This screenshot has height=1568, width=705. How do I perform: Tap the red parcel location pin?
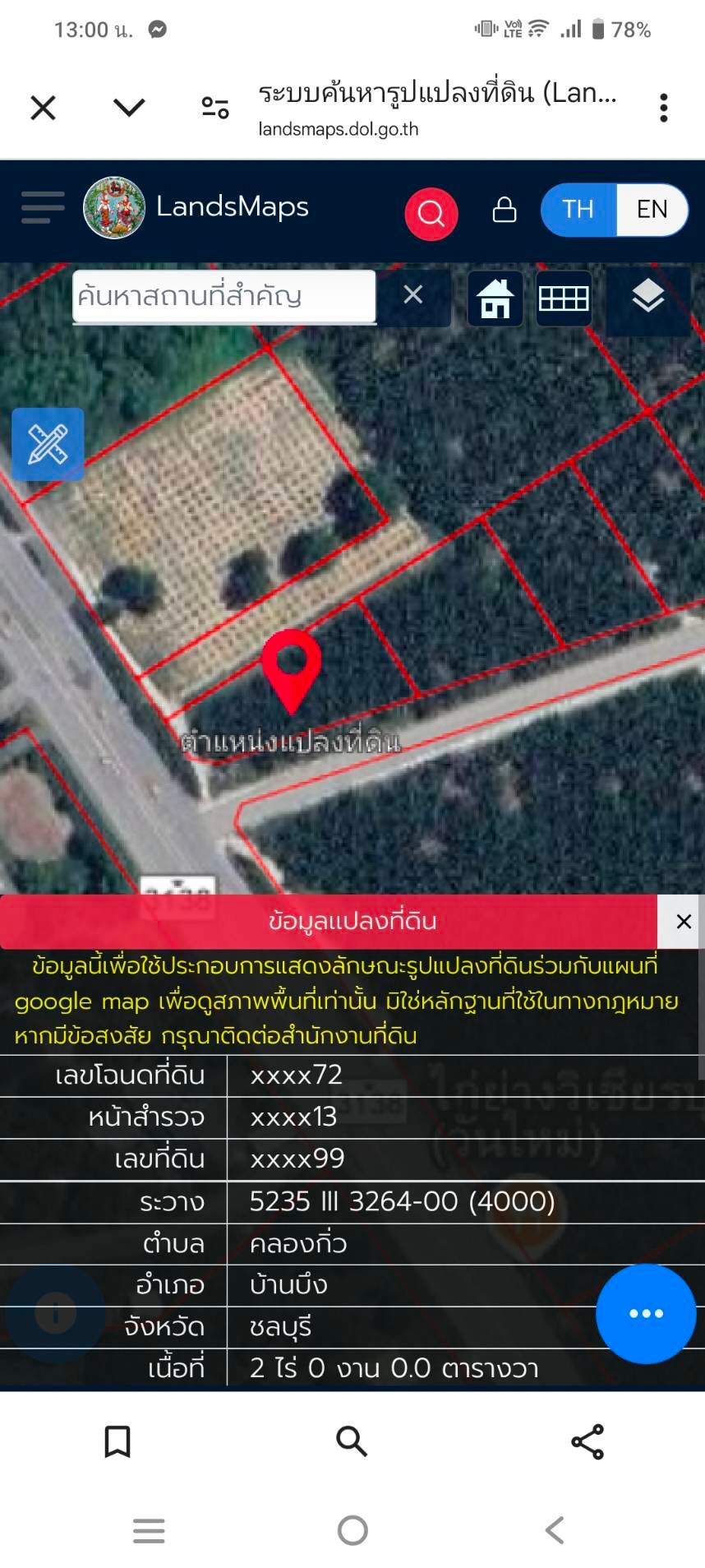(x=291, y=665)
